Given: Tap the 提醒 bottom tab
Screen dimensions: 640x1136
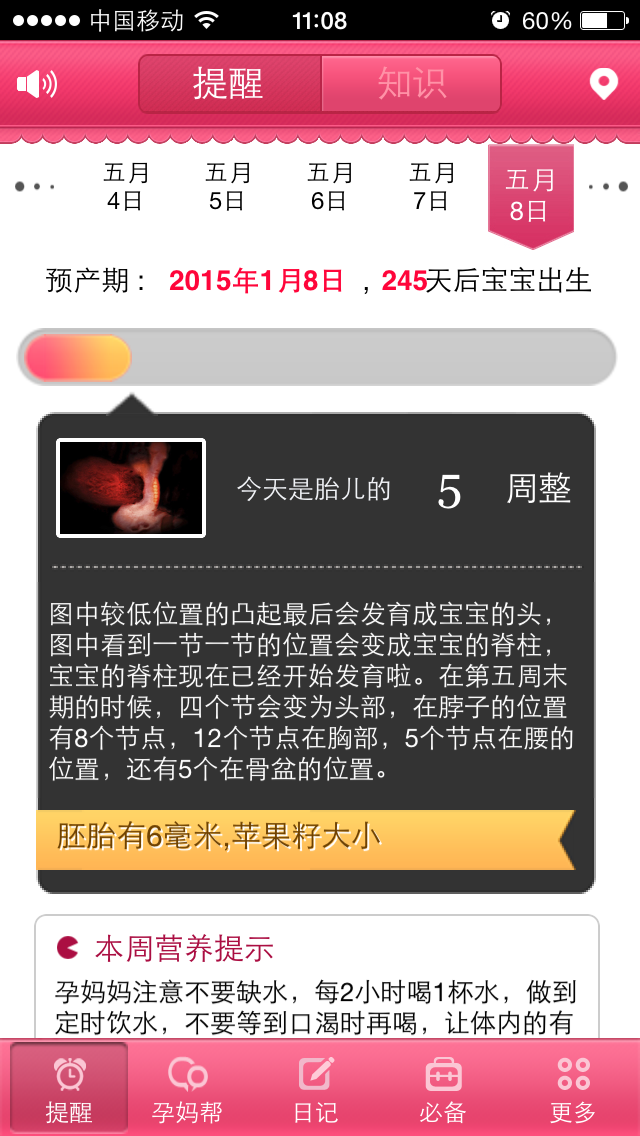Looking at the screenshot, I should [69, 1089].
